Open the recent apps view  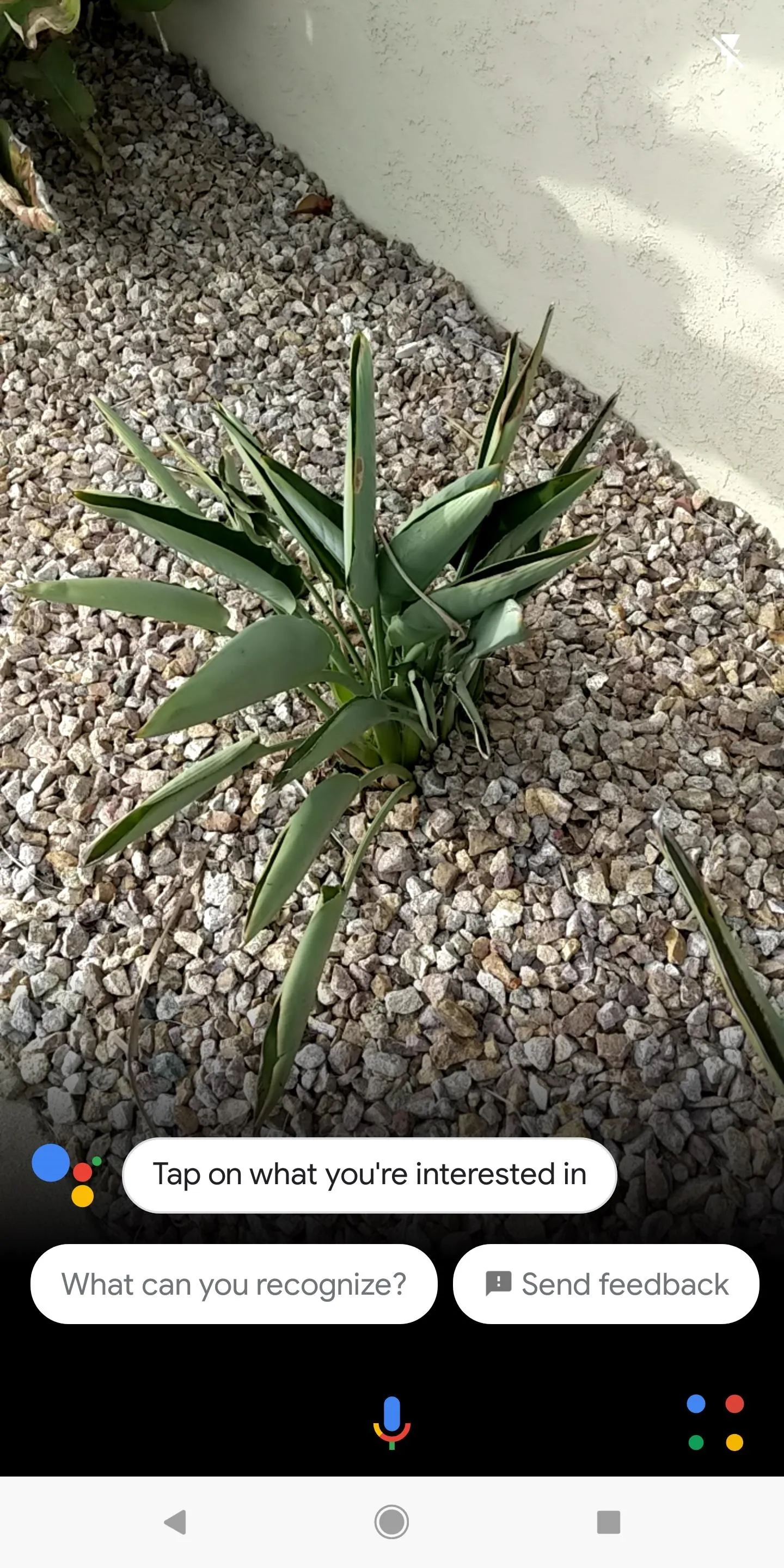pos(609,1522)
